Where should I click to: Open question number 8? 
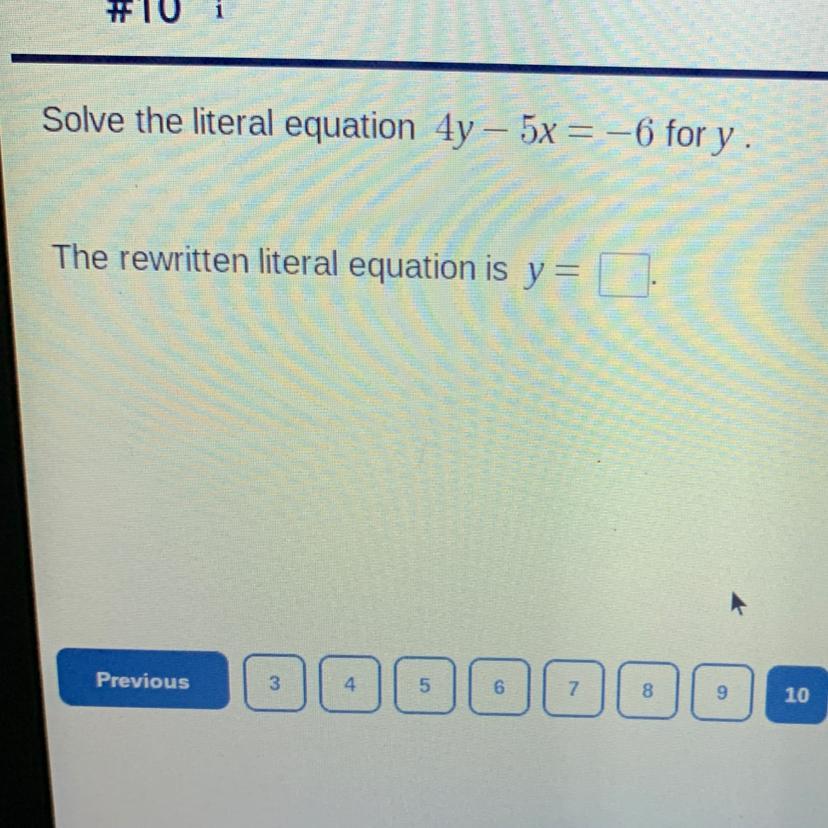pos(647,691)
